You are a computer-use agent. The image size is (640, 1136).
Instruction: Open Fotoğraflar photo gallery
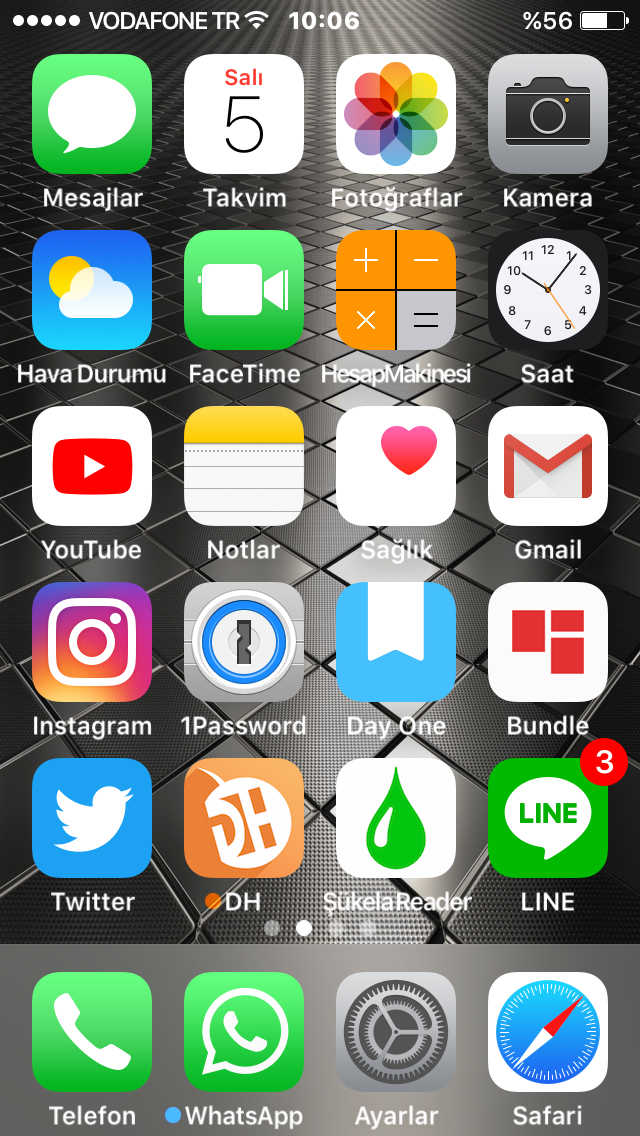click(396, 114)
